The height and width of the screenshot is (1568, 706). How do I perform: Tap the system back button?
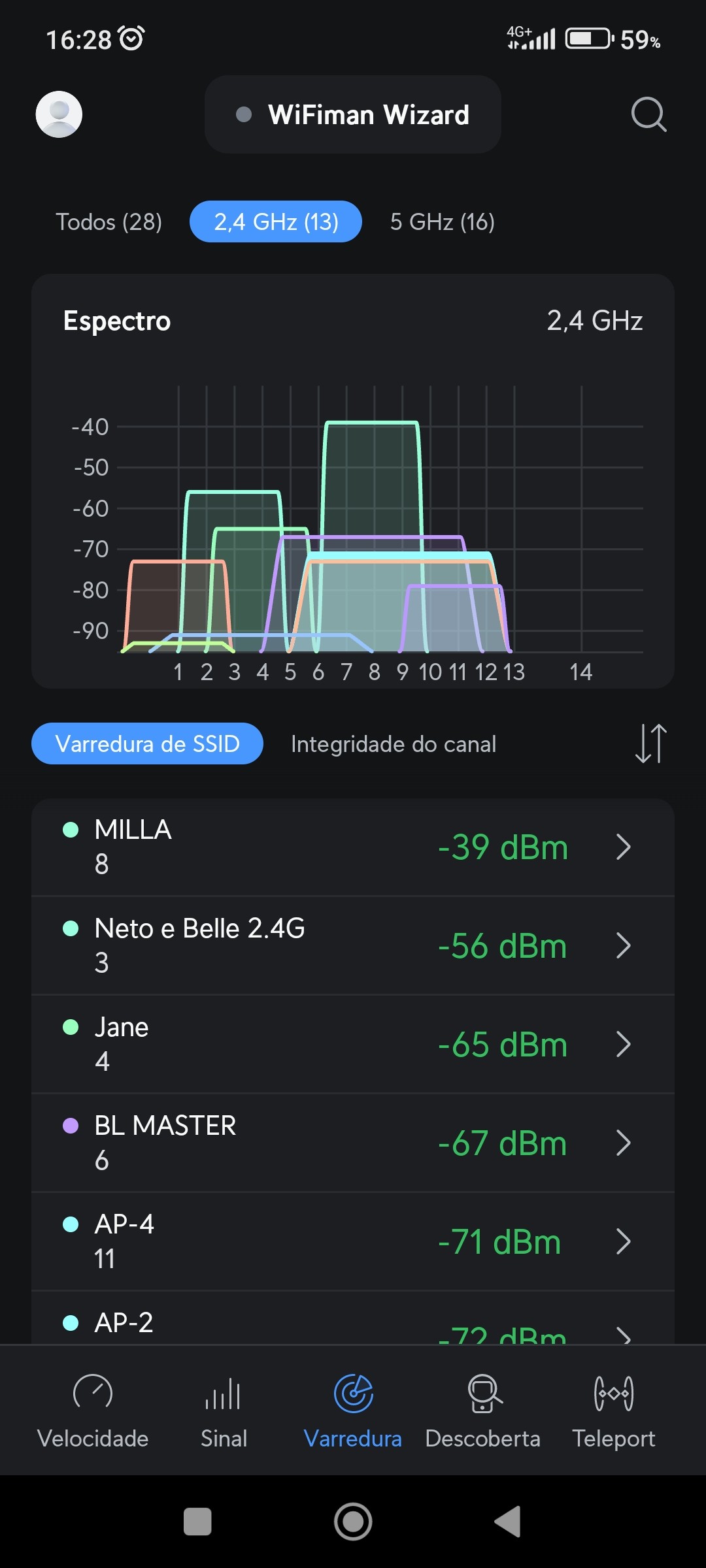509,1522
